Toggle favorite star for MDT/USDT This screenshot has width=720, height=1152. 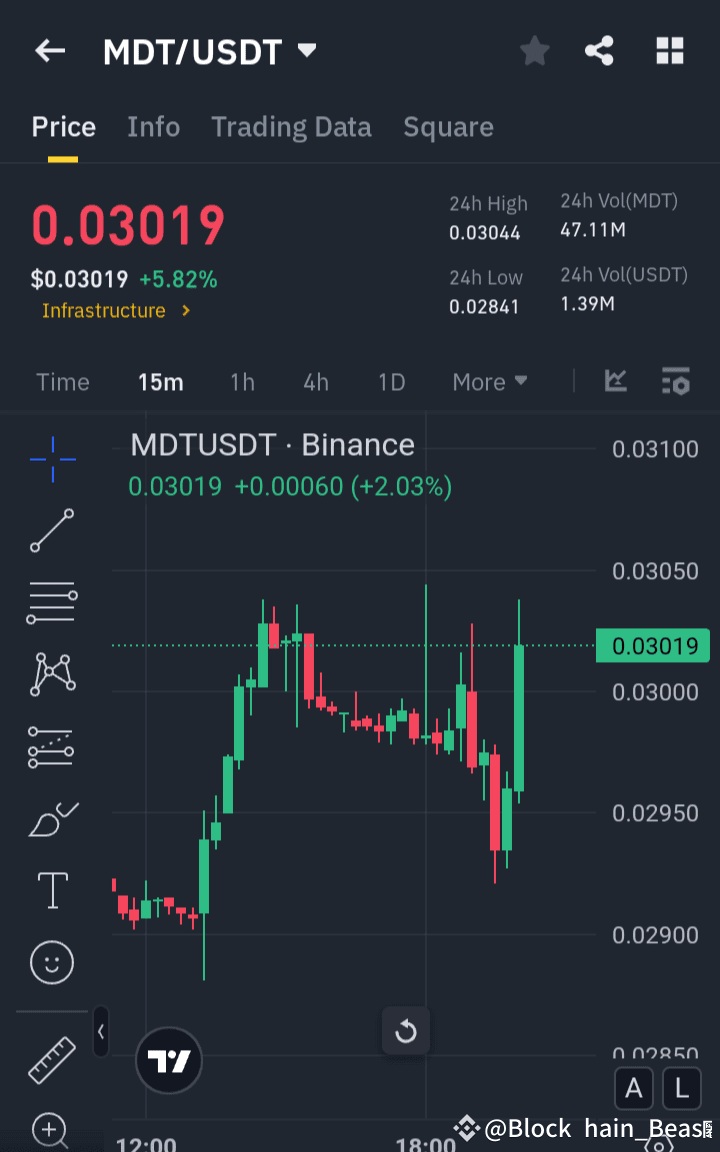click(x=534, y=51)
